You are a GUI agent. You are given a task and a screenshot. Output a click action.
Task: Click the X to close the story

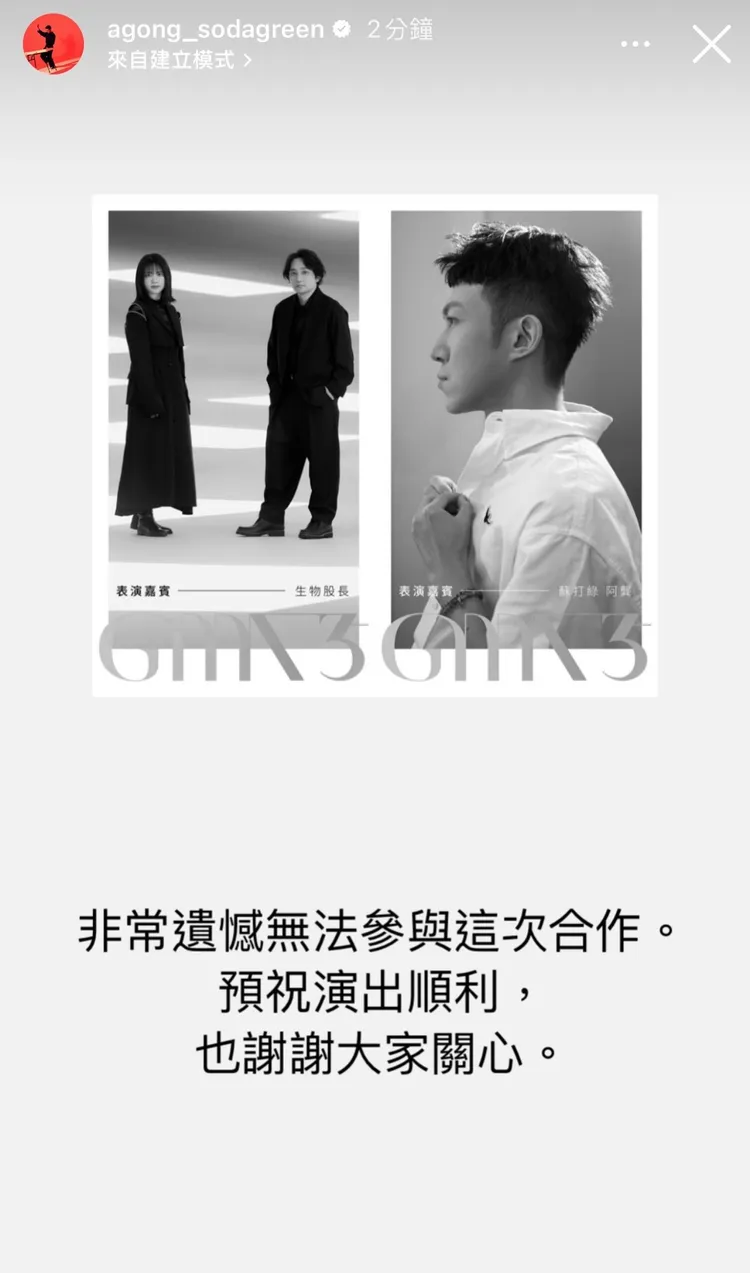[x=711, y=44]
